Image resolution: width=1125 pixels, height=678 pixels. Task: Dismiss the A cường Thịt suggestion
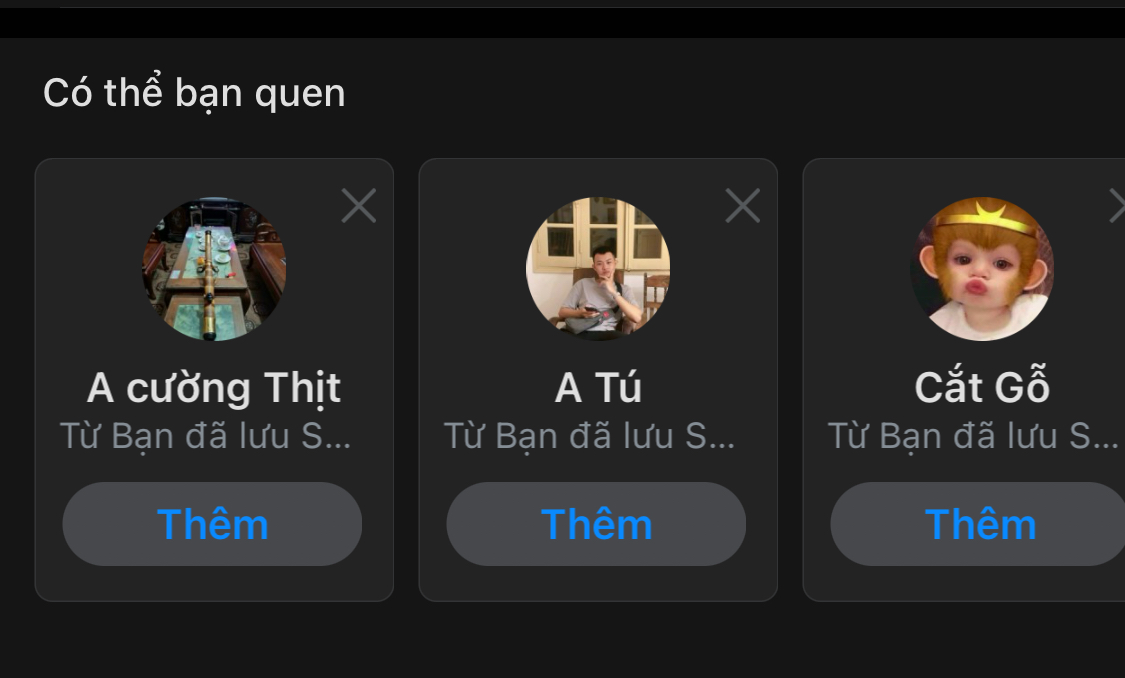[358, 206]
